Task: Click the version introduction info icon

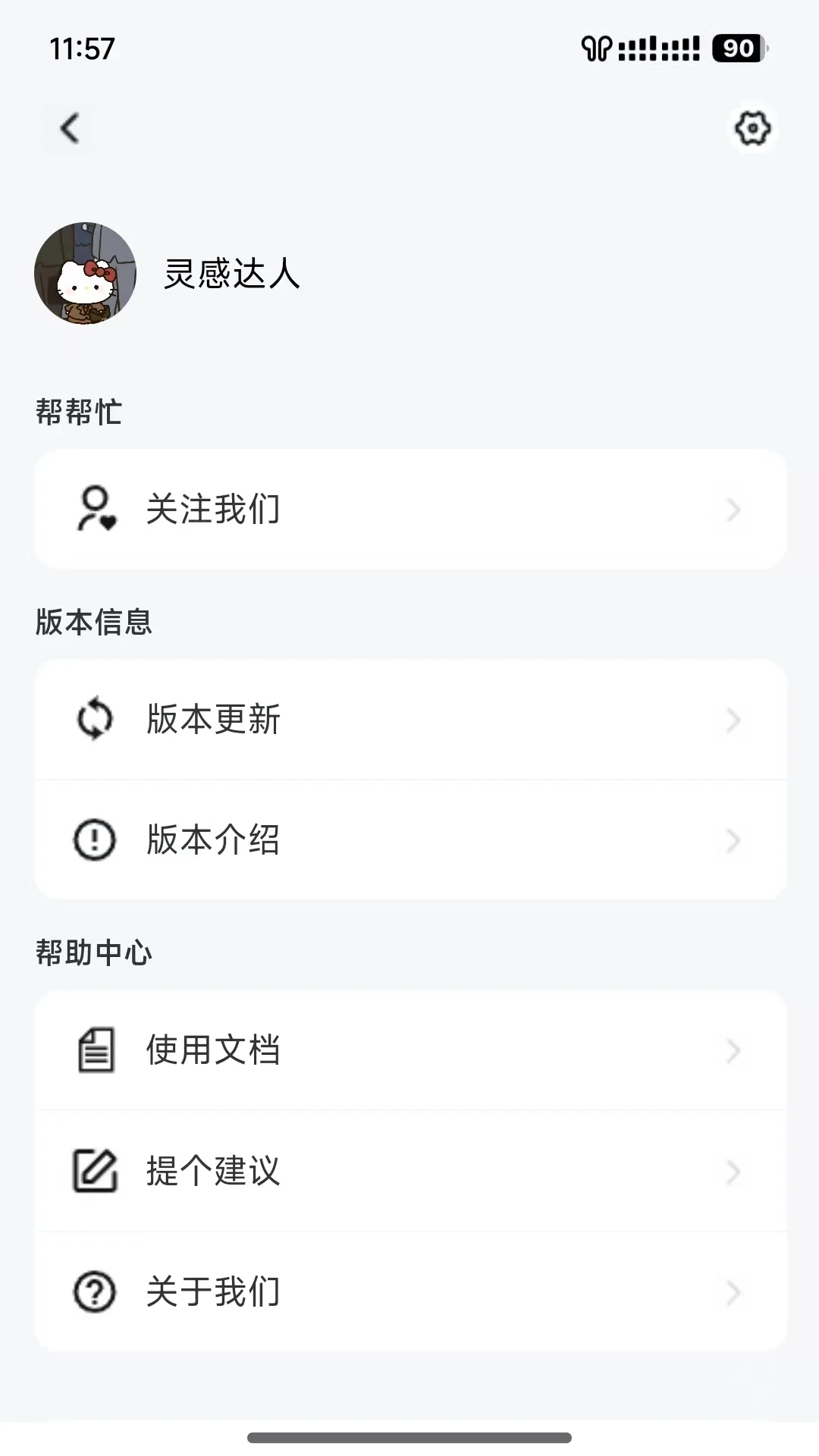Action: 94,839
